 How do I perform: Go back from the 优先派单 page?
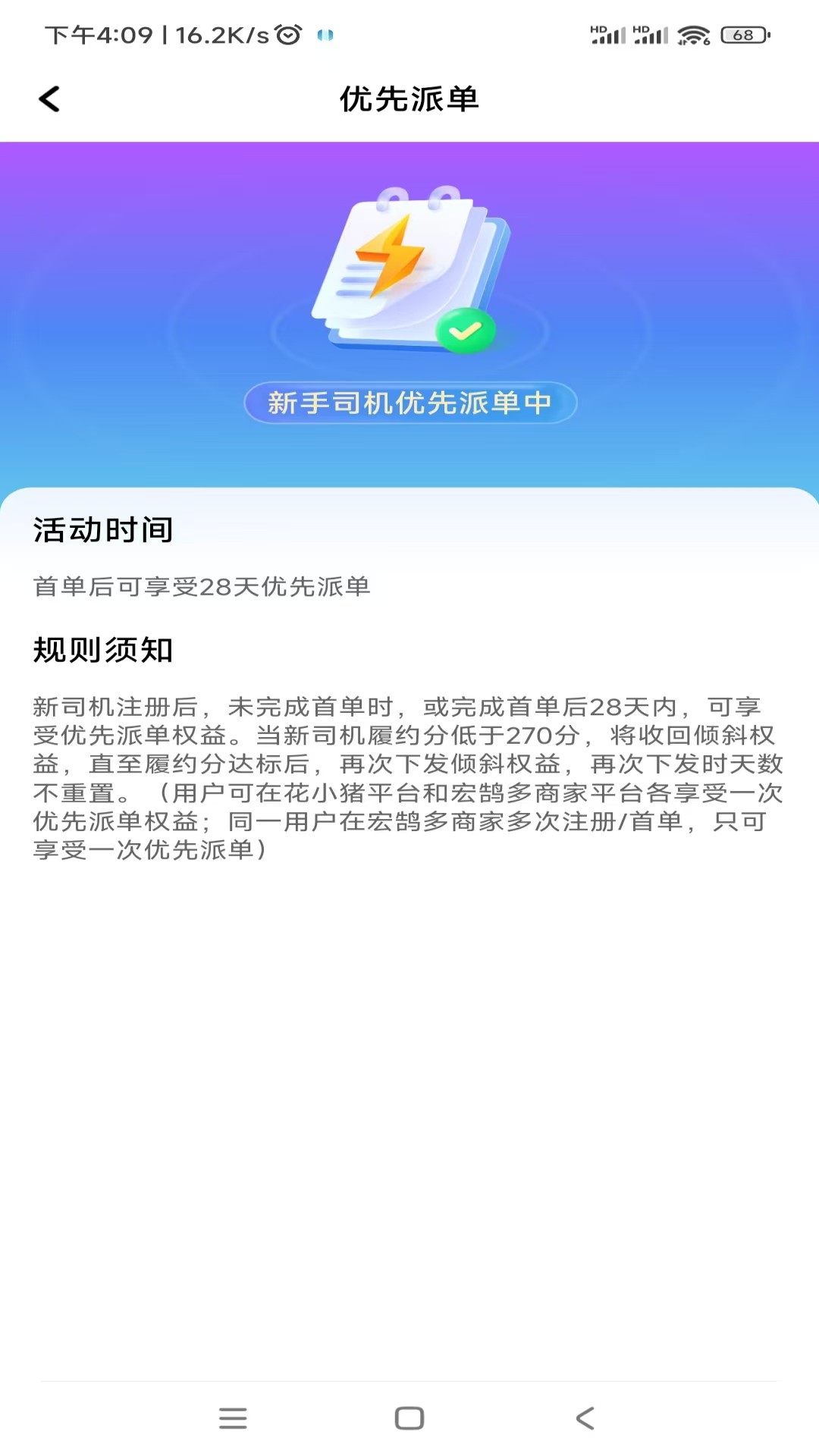click(49, 99)
